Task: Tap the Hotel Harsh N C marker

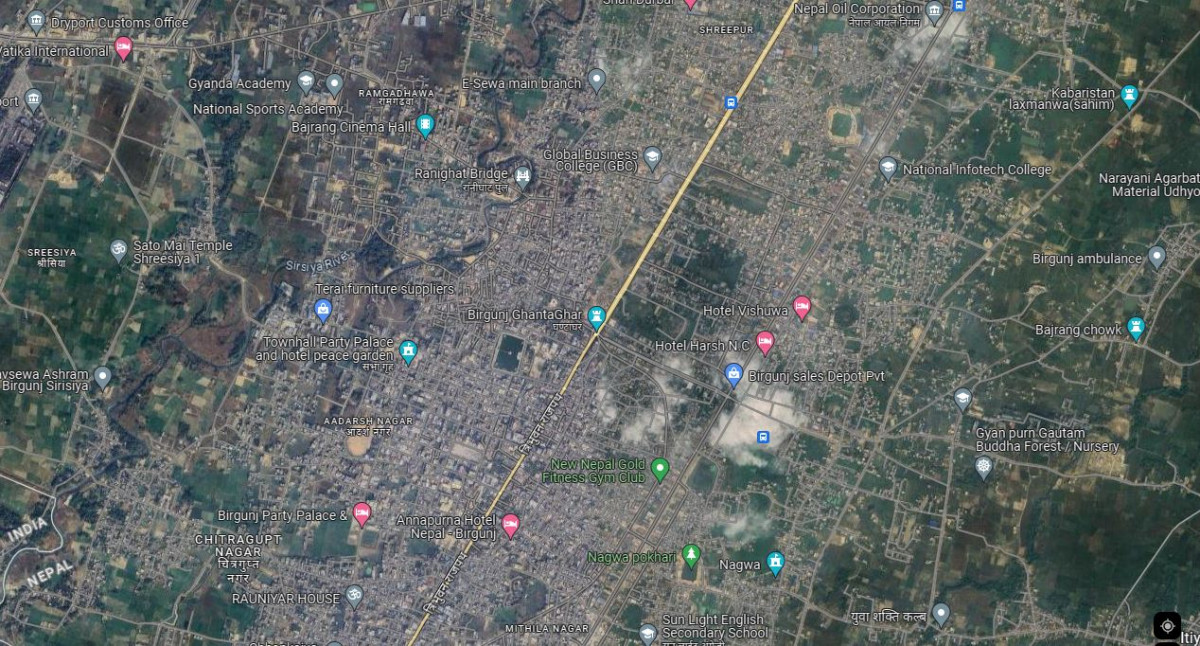Action: (x=765, y=343)
